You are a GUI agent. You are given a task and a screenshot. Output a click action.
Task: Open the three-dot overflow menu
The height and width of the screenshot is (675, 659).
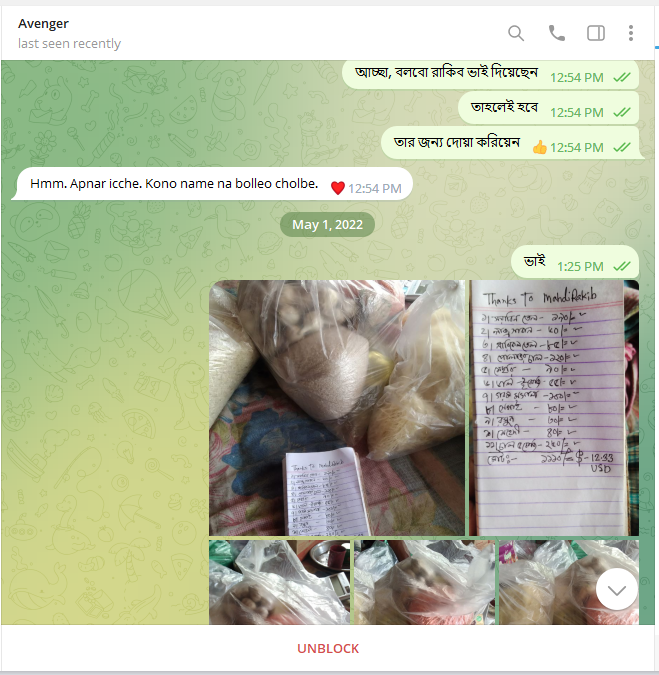coord(631,33)
